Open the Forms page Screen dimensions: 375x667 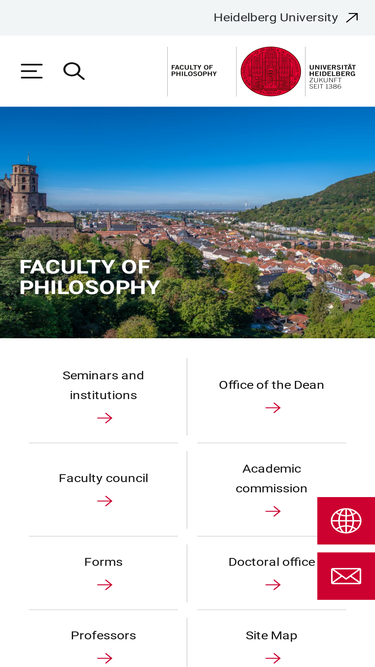[x=103, y=573]
